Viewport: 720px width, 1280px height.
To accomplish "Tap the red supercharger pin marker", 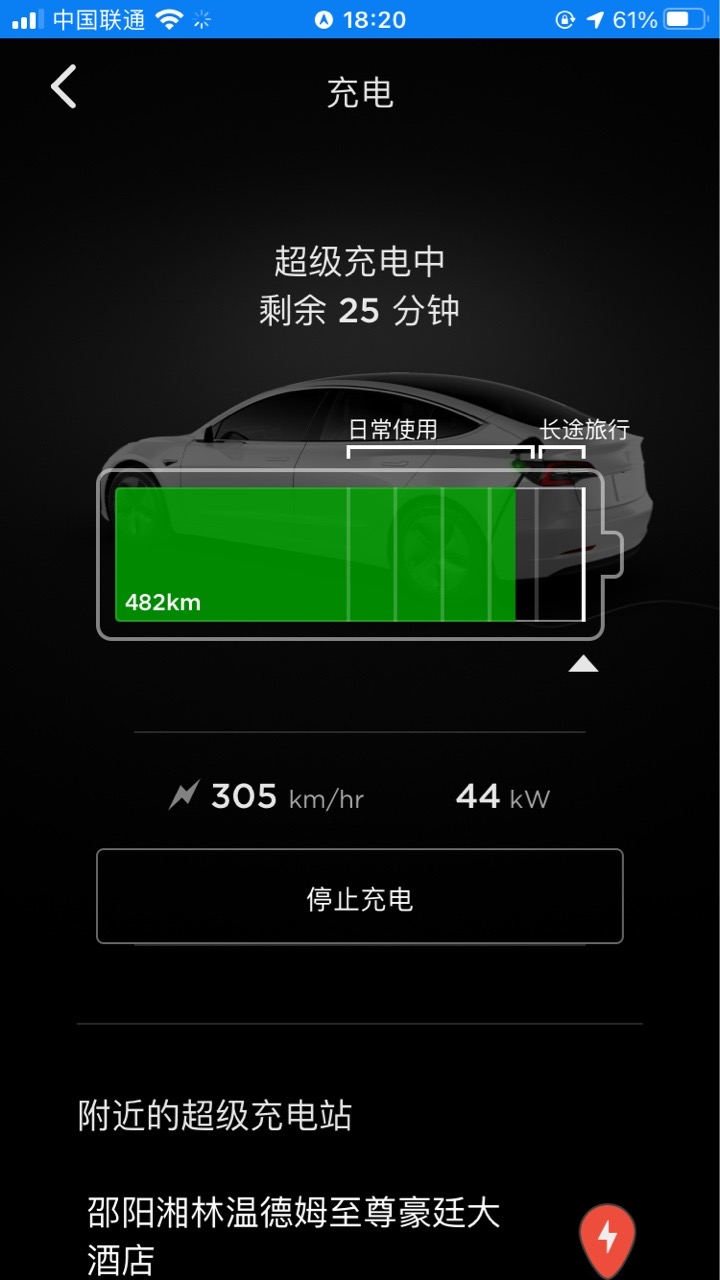I will 607,1239.
